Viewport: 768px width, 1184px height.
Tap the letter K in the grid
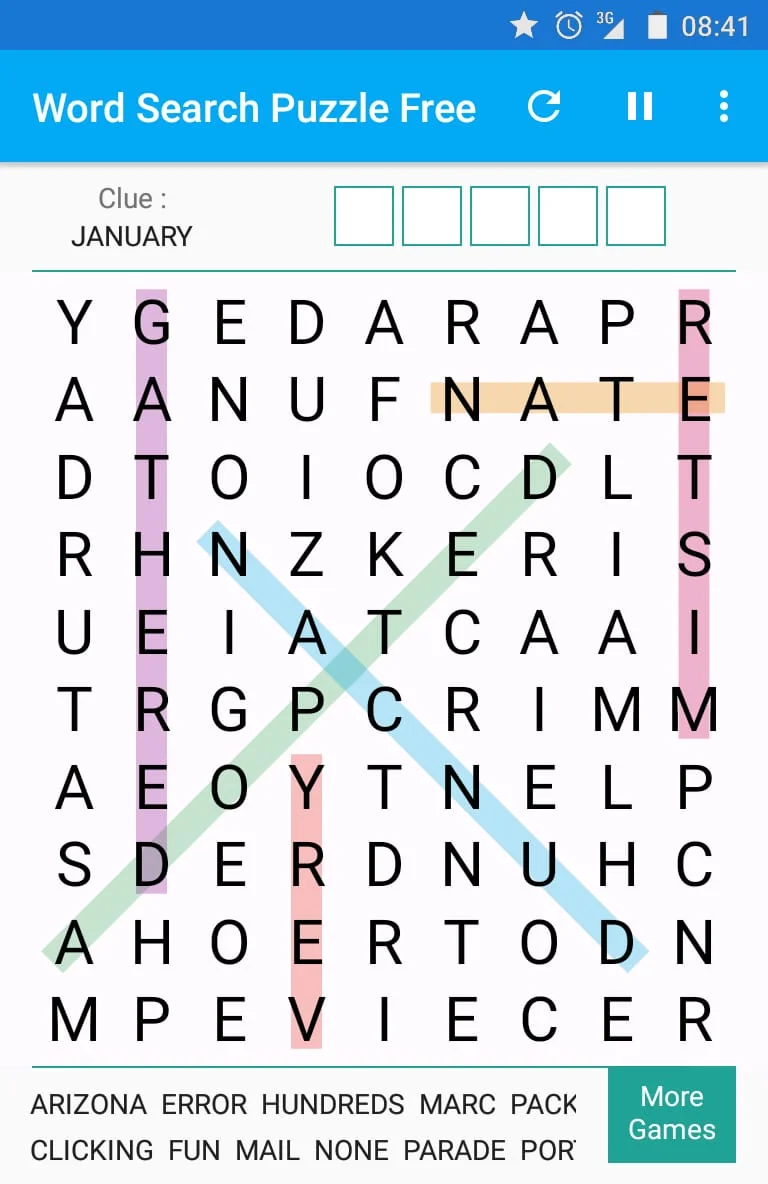point(385,556)
